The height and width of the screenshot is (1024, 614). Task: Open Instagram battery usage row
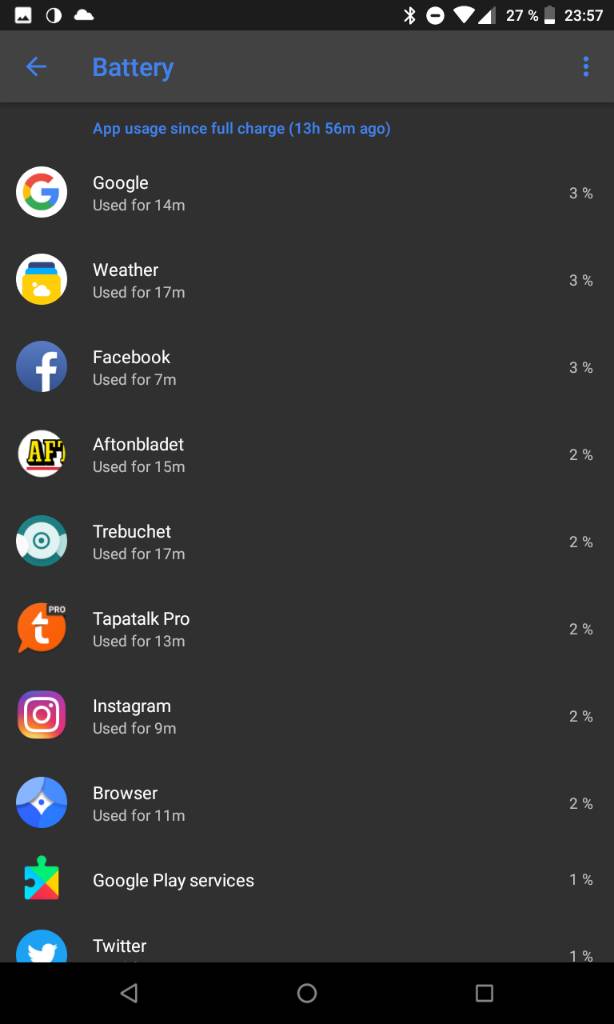[x=306, y=715]
